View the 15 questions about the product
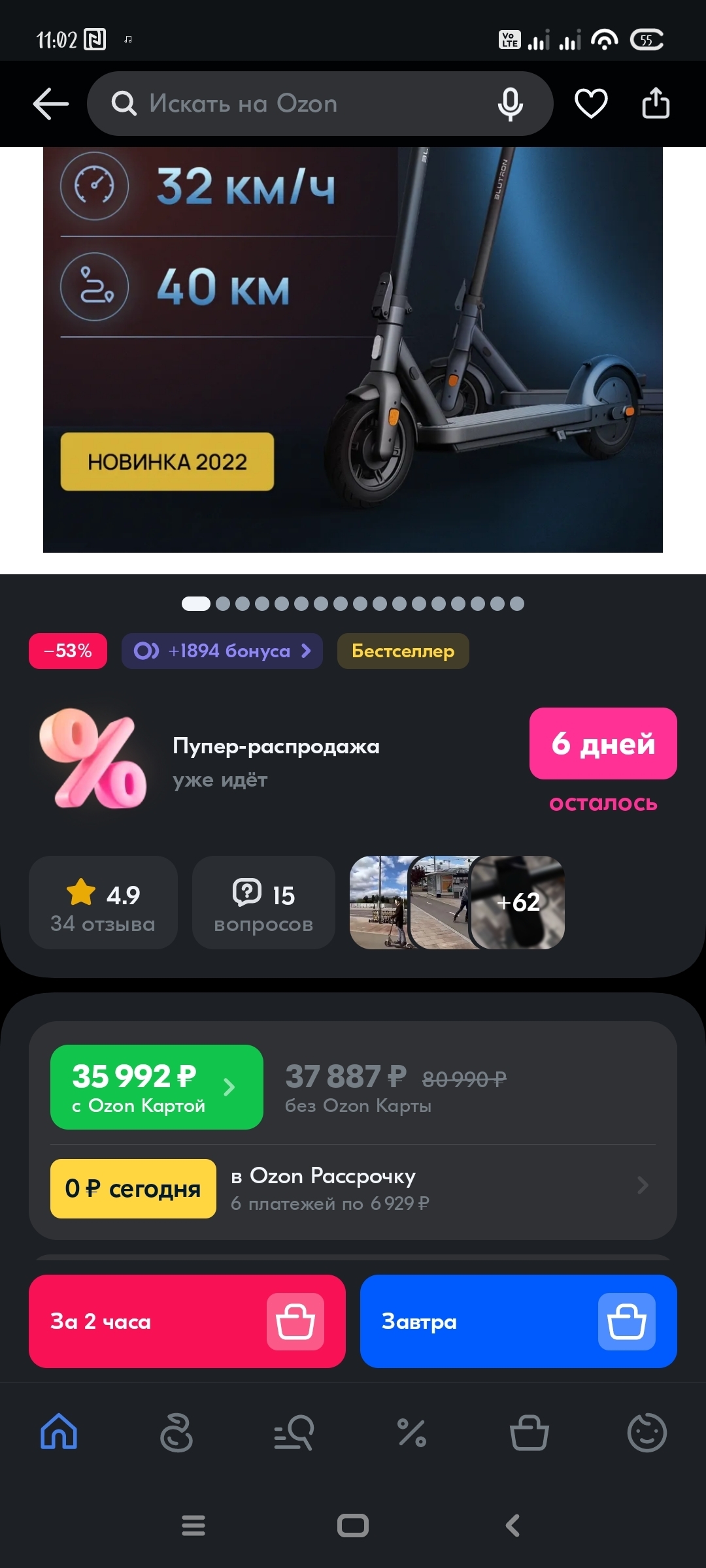The height and width of the screenshot is (1568, 706). 263,902
